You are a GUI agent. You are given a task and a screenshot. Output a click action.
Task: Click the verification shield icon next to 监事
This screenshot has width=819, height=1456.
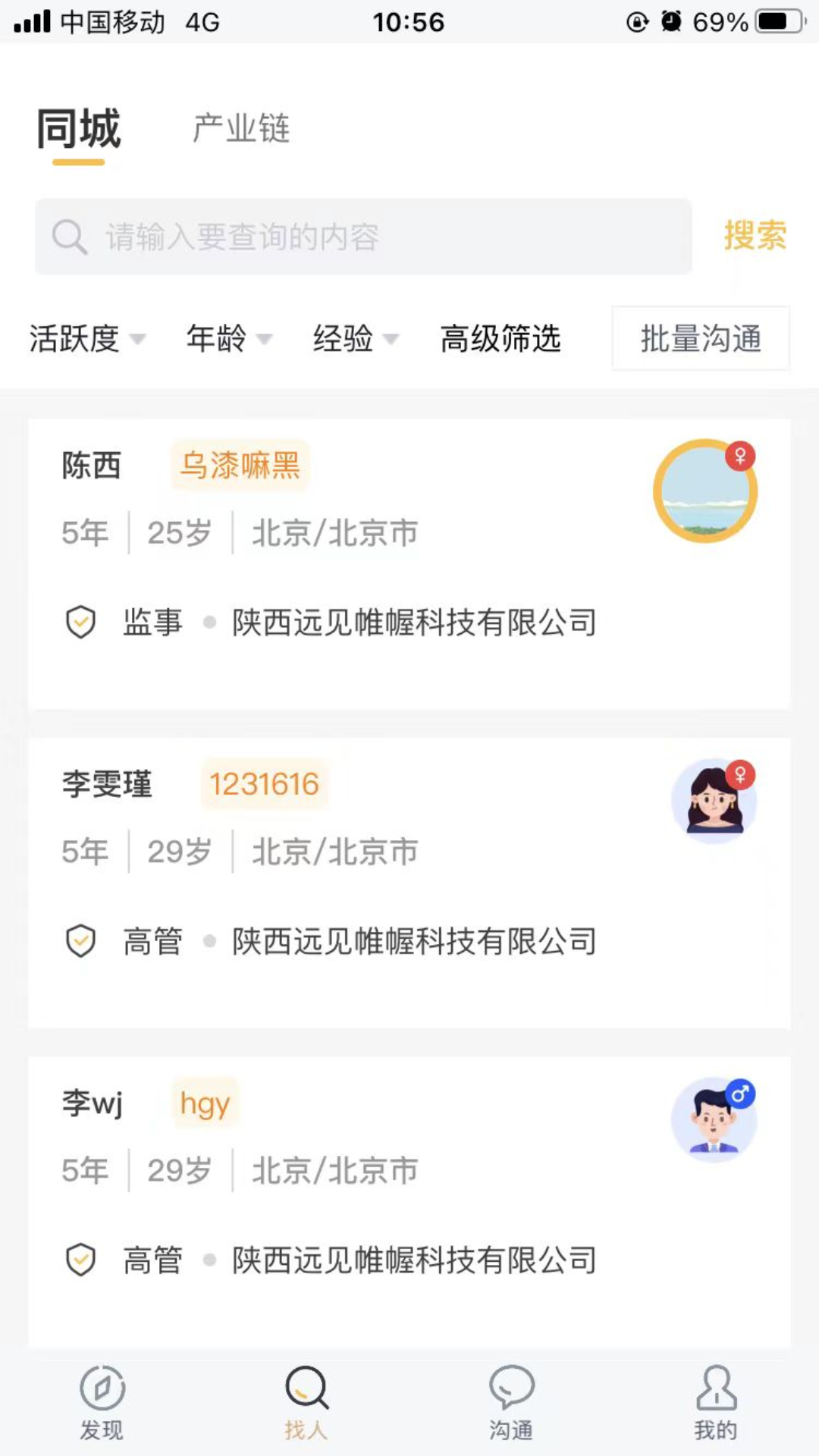click(x=80, y=623)
